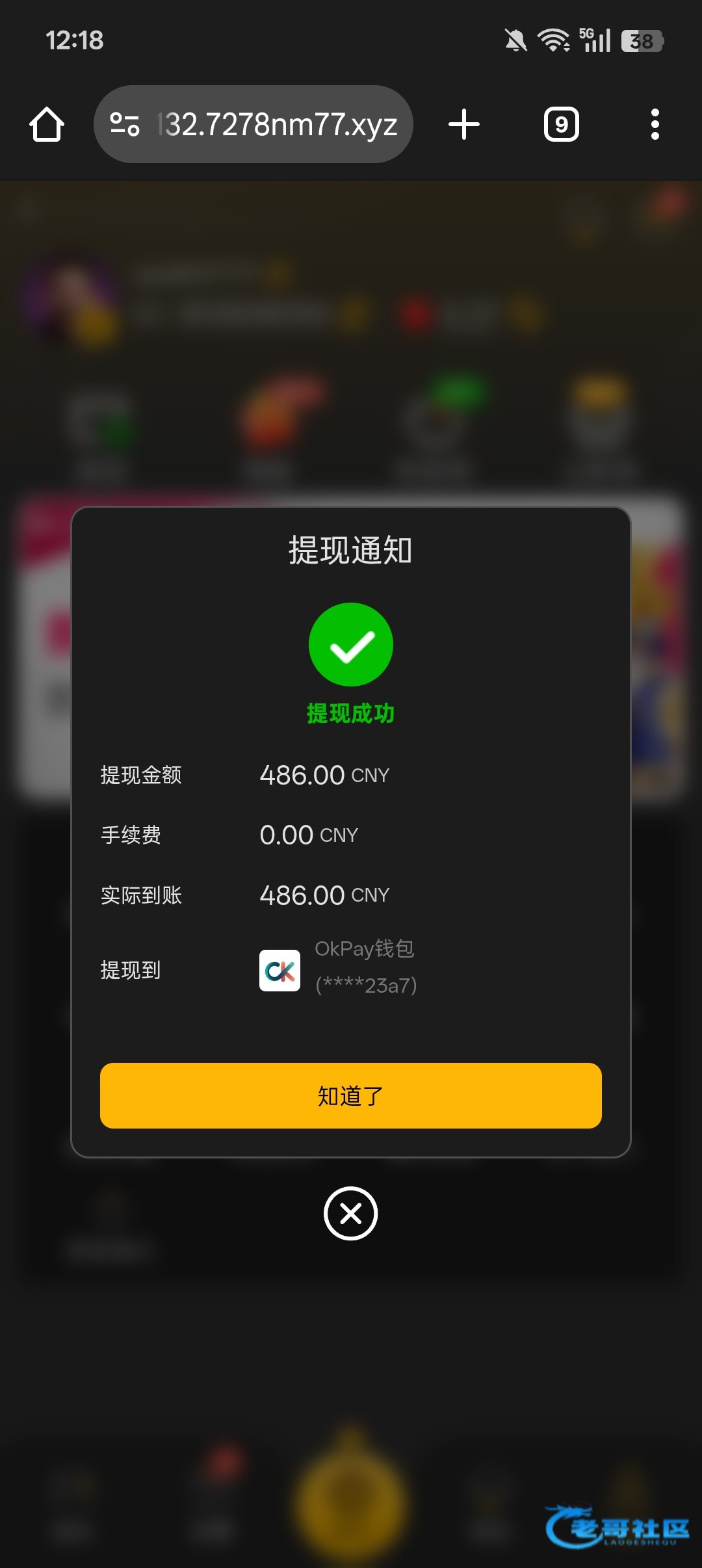Open the tab switcher showing 9

point(562,124)
